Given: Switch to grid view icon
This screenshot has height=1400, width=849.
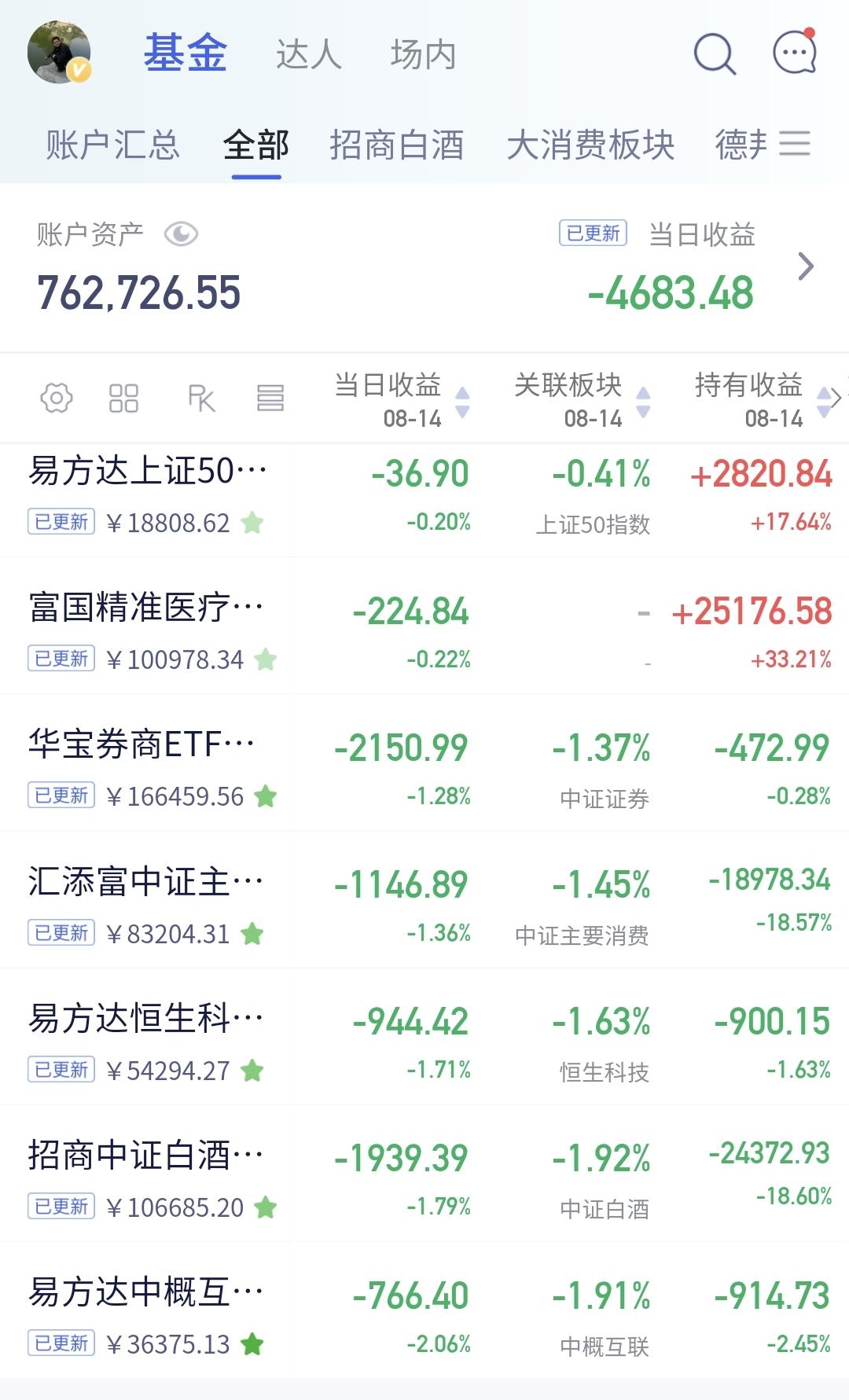Looking at the screenshot, I should click(x=123, y=399).
